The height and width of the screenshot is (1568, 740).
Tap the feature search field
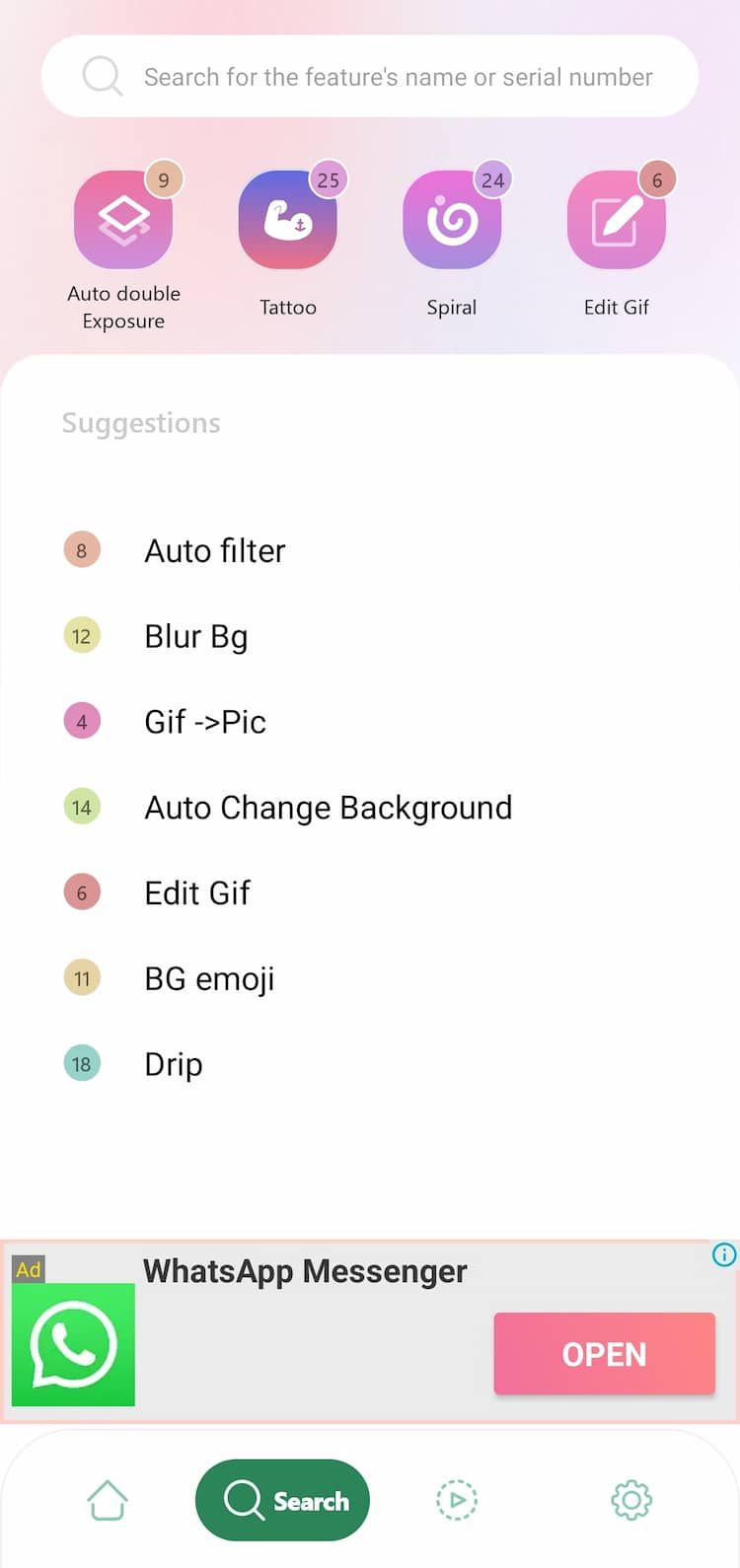click(x=370, y=77)
